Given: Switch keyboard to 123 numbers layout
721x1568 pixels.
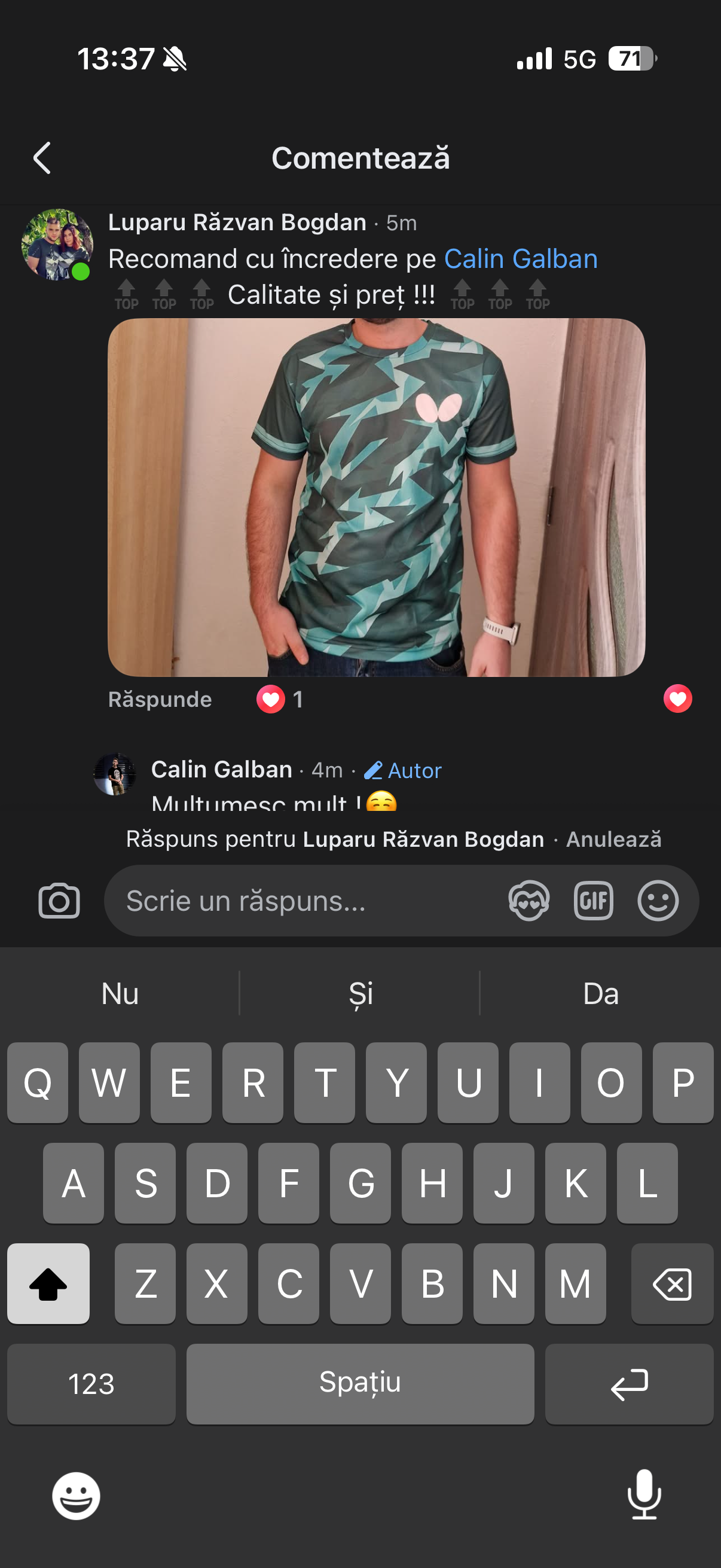Looking at the screenshot, I should (91, 1384).
